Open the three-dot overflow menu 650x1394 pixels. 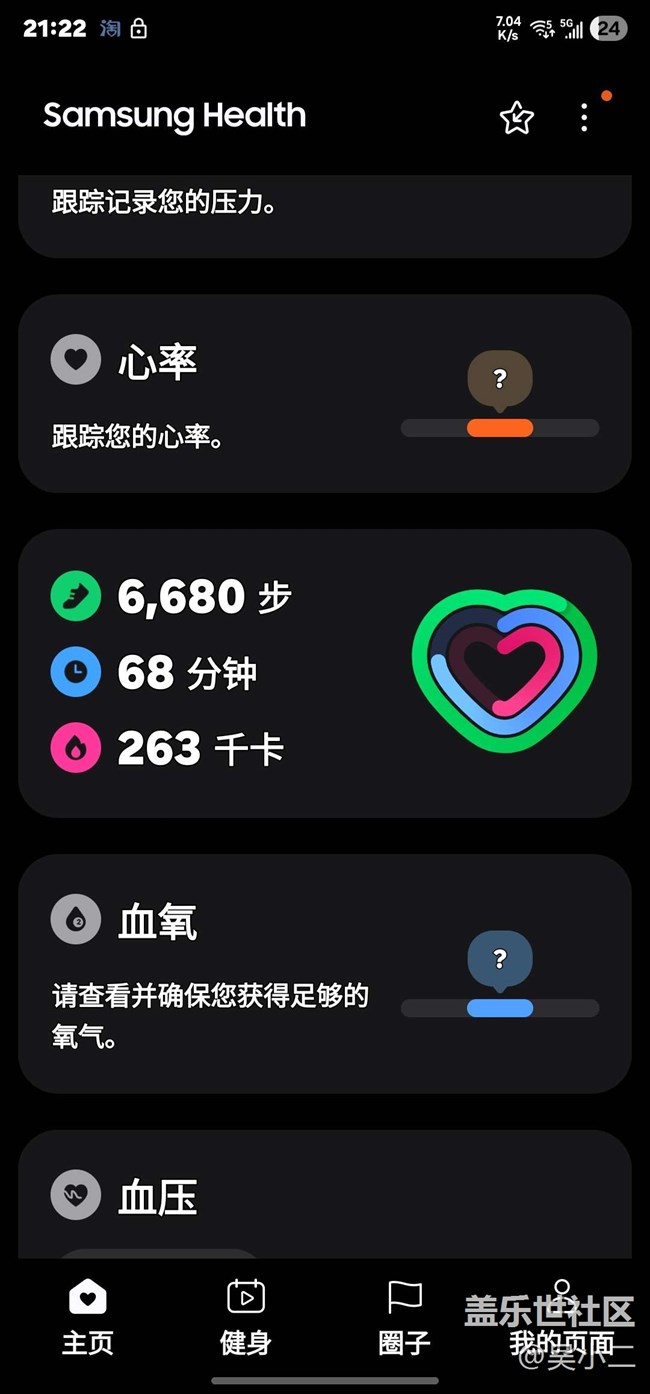[x=584, y=118]
